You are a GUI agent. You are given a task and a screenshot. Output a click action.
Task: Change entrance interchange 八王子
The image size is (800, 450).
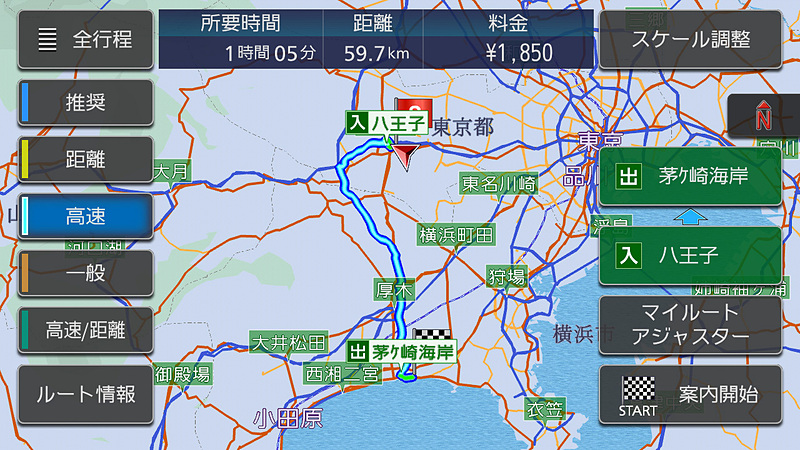[x=690, y=254]
